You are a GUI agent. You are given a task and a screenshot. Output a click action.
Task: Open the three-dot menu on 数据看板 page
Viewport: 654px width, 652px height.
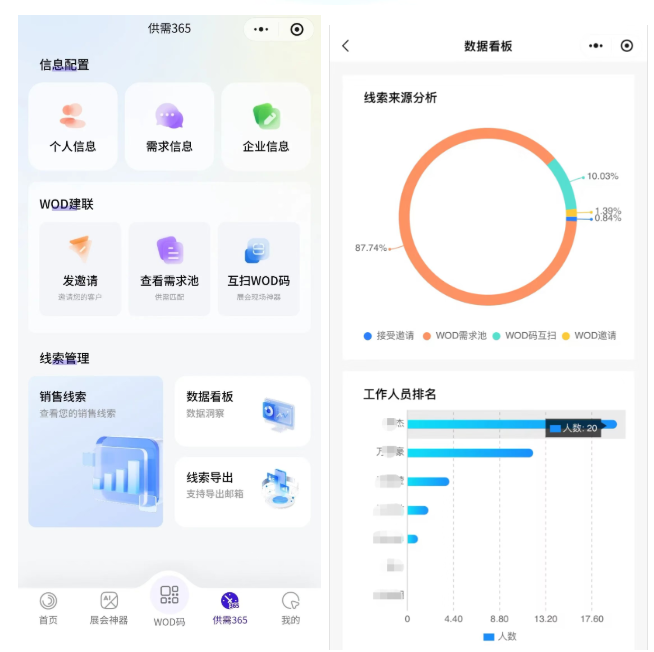[x=596, y=46]
